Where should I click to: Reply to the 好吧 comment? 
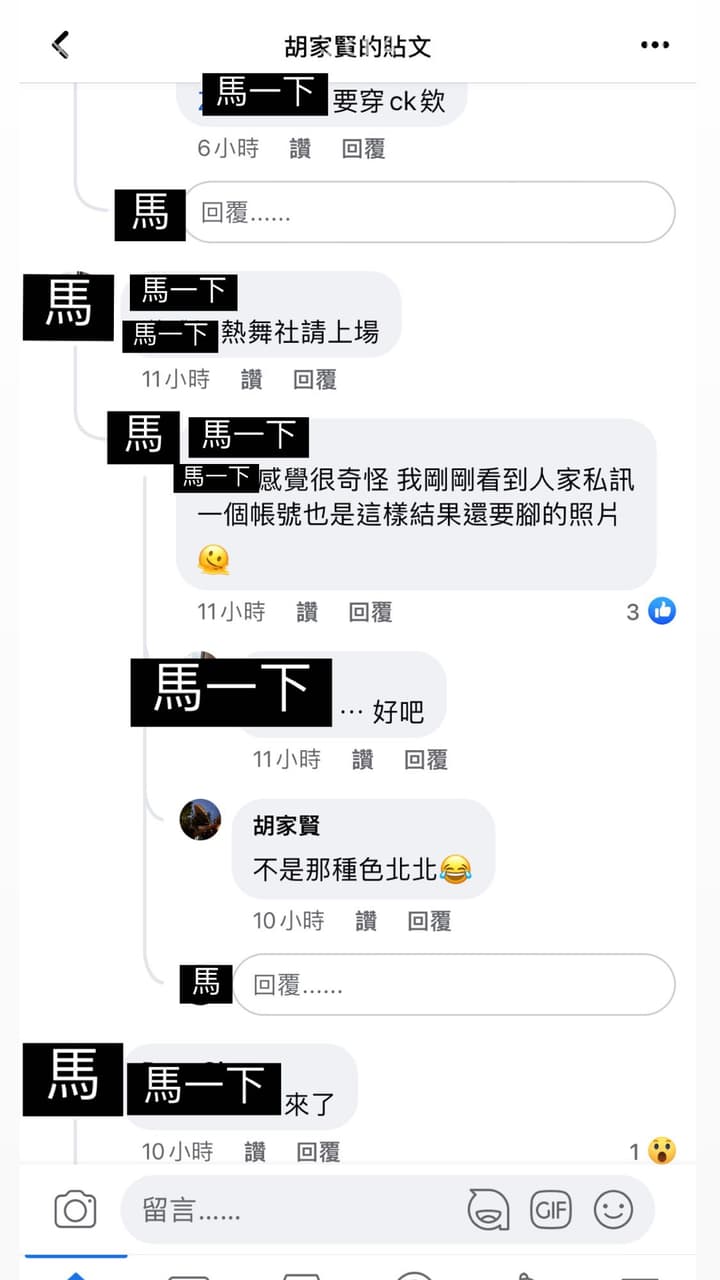[x=425, y=760]
